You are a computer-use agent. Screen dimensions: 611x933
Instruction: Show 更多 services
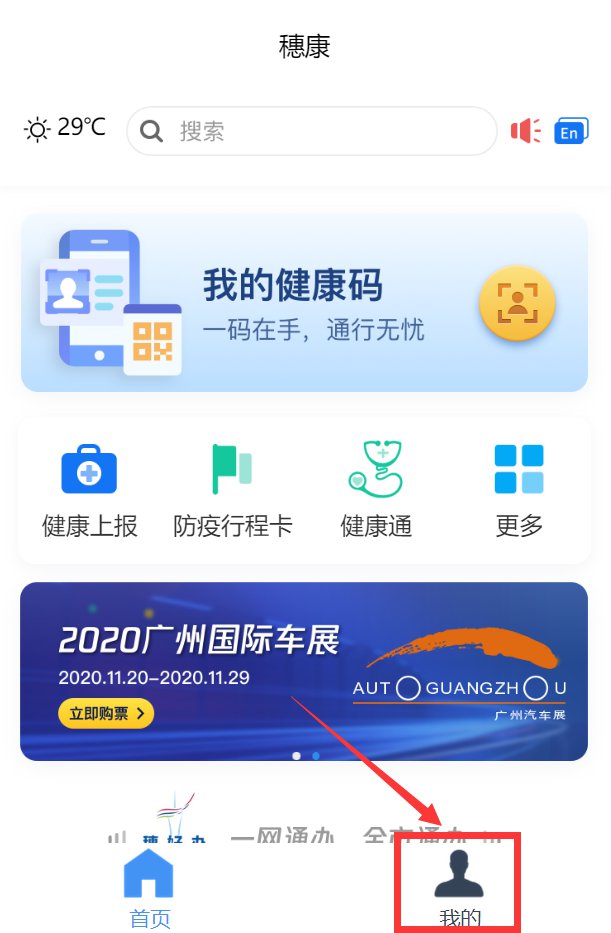click(519, 490)
